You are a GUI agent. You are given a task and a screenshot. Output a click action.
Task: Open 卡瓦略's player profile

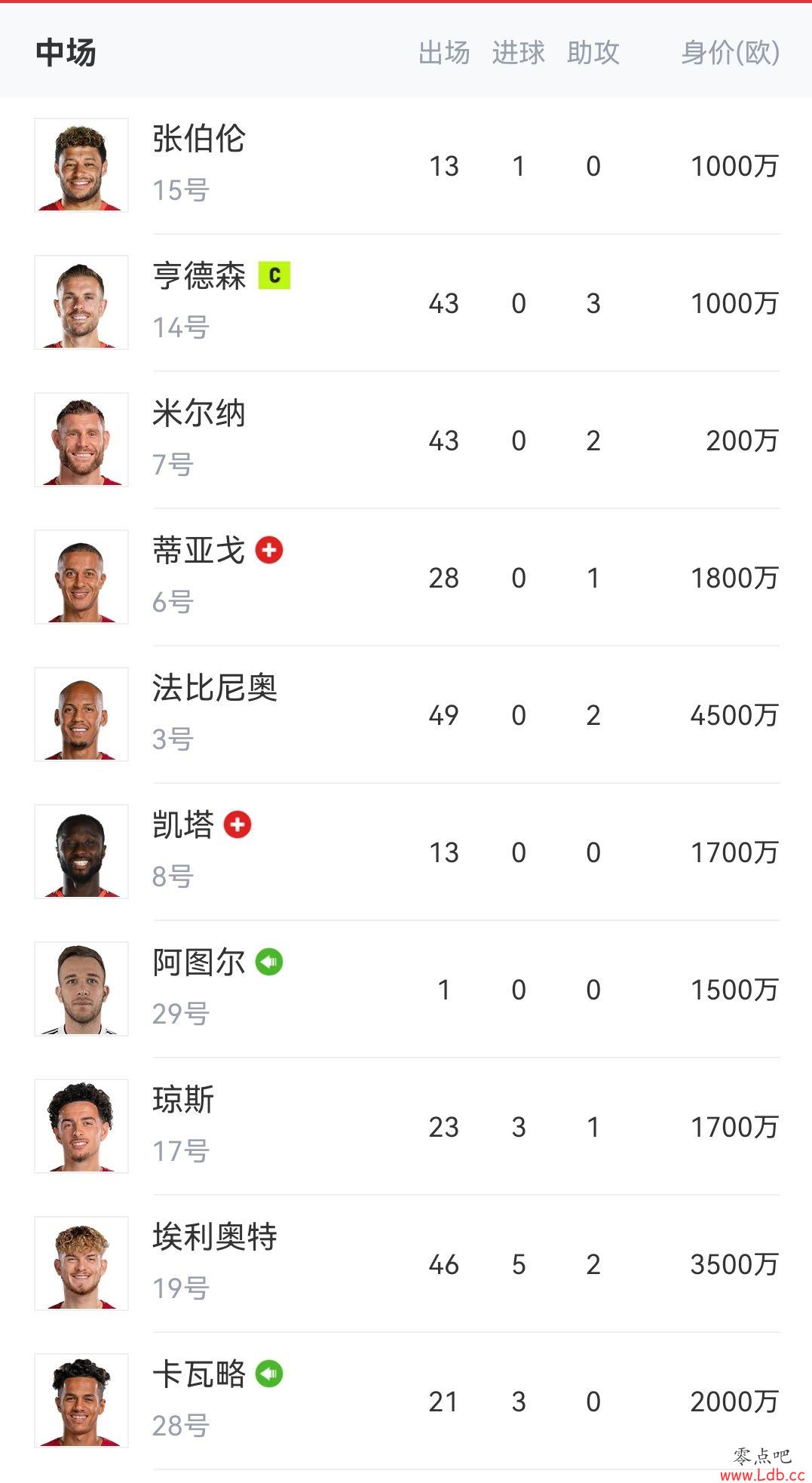pos(406,1401)
